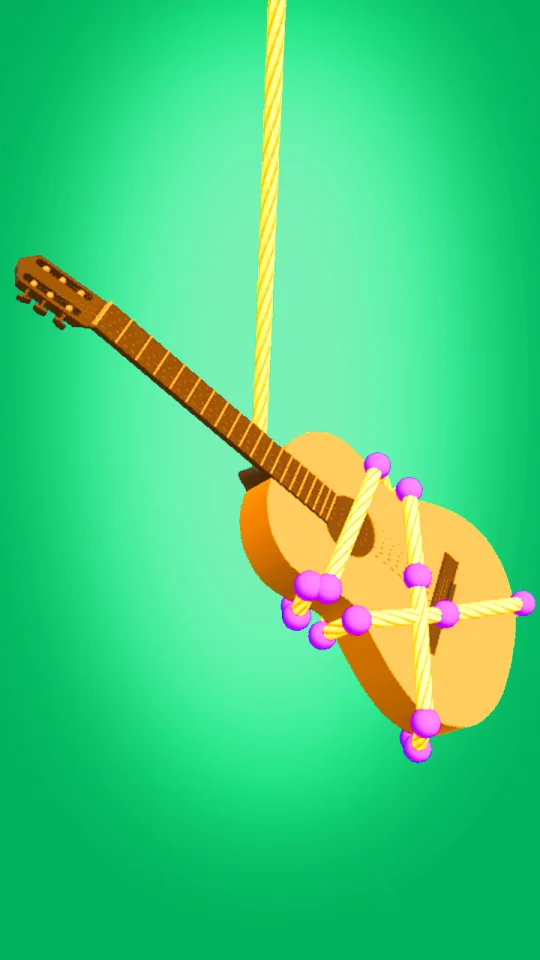Tap the purple knot where the two ropes cross

coord(446,613)
